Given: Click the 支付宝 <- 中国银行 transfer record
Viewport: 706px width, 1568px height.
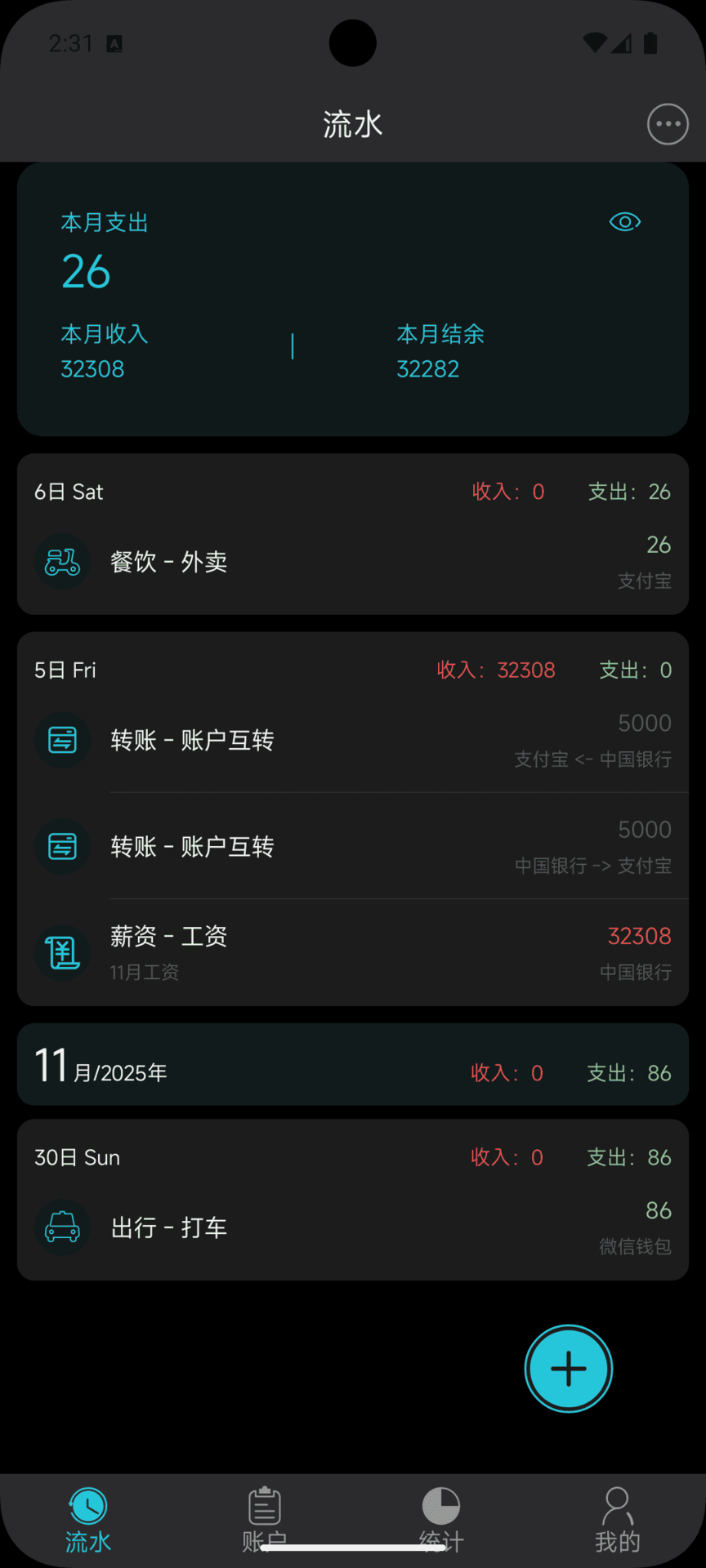Looking at the screenshot, I should [x=351, y=740].
